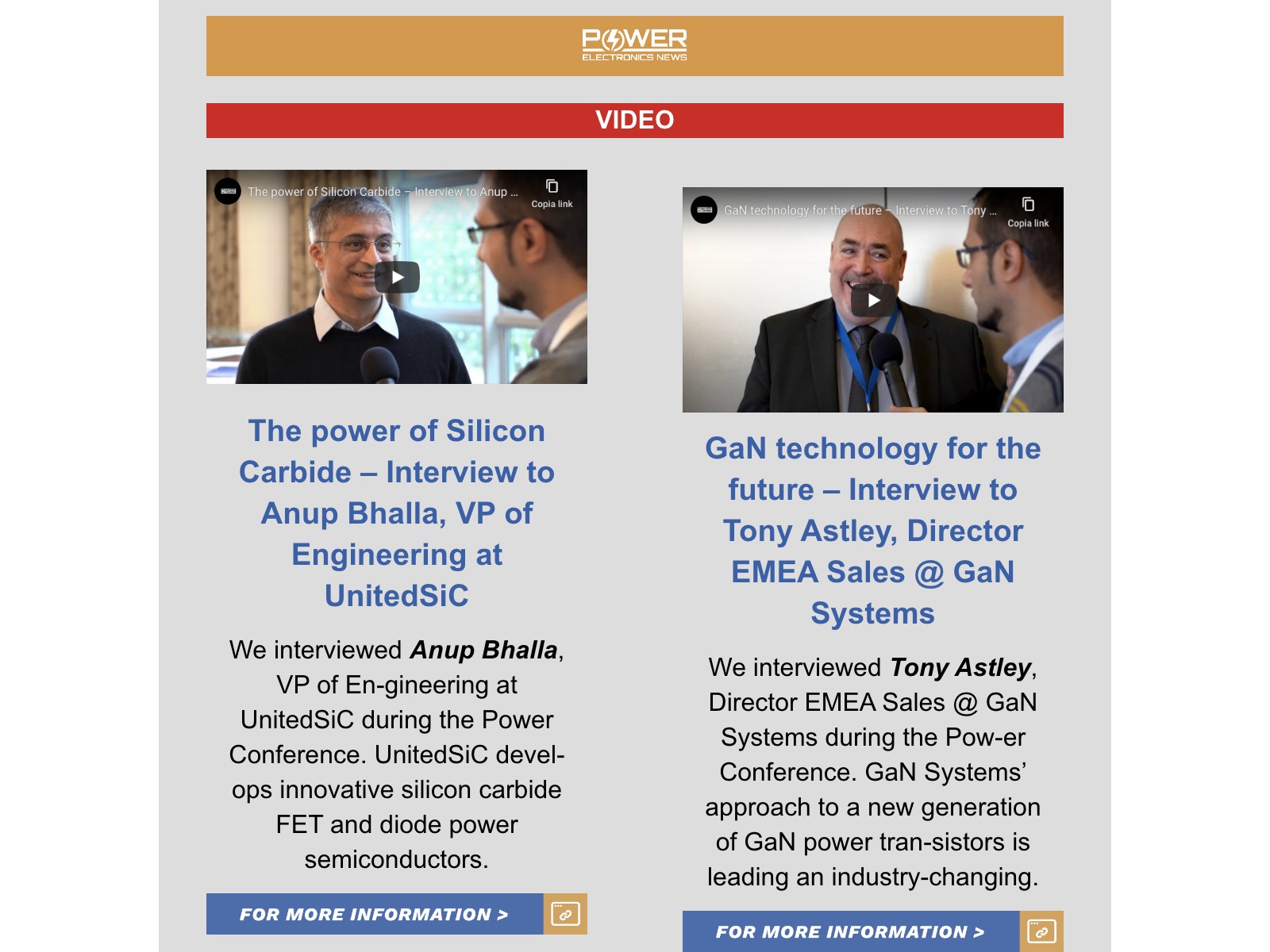This screenshot has width=1270, height=952.
Task: Open the channel avatar on GaN technology video
Action: [x=704, y=209]
